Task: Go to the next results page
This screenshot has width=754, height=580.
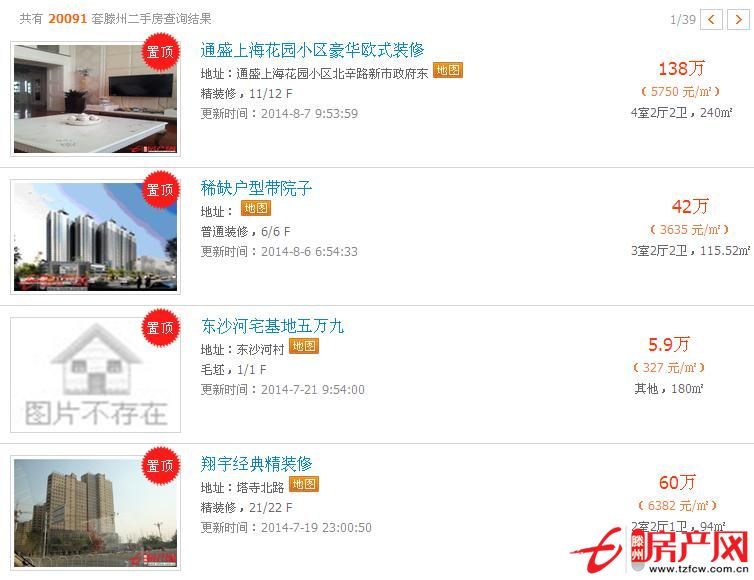Action: click(738, 19)
